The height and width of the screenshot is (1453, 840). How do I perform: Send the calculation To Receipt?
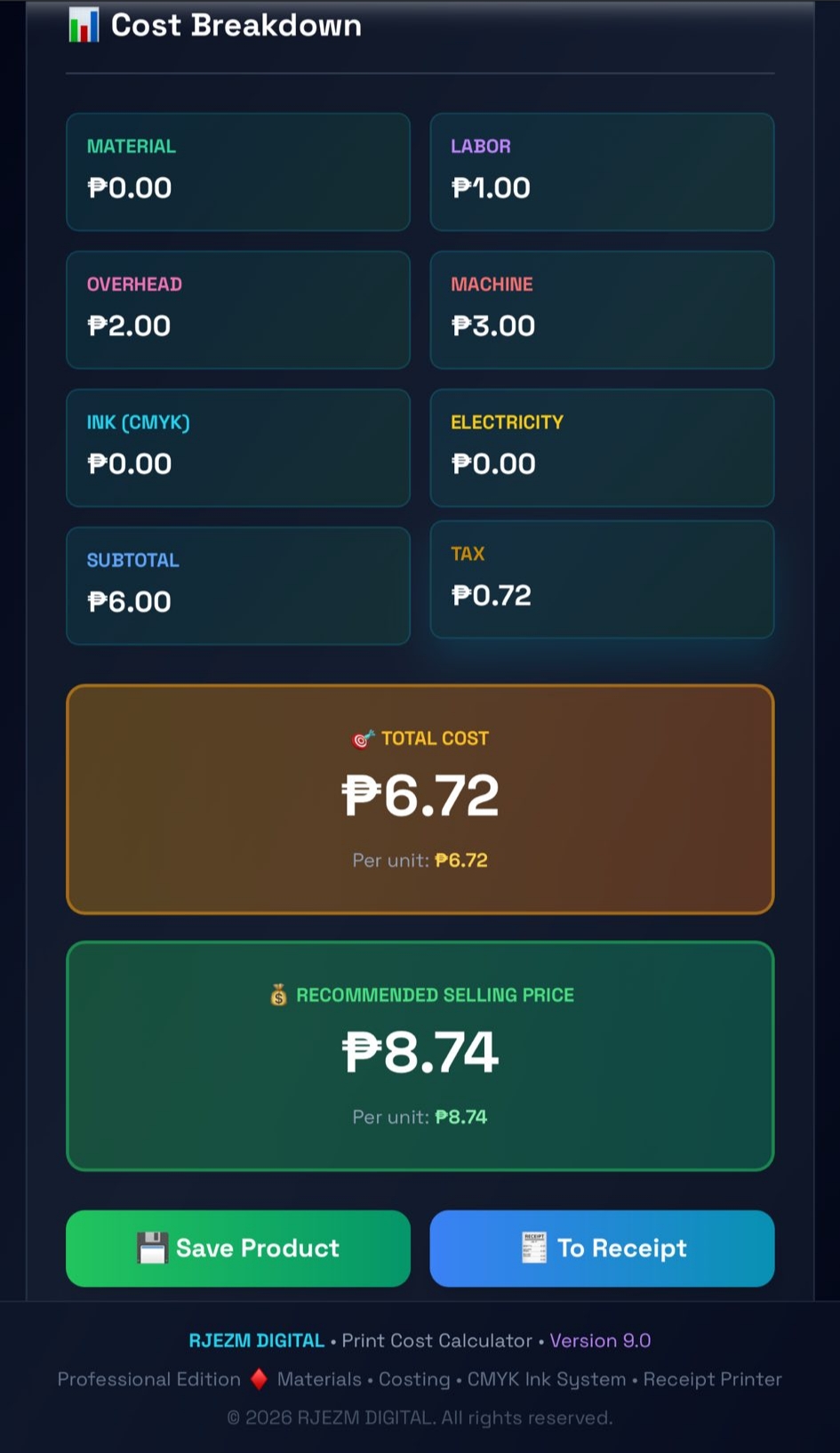click(602, 1248)
